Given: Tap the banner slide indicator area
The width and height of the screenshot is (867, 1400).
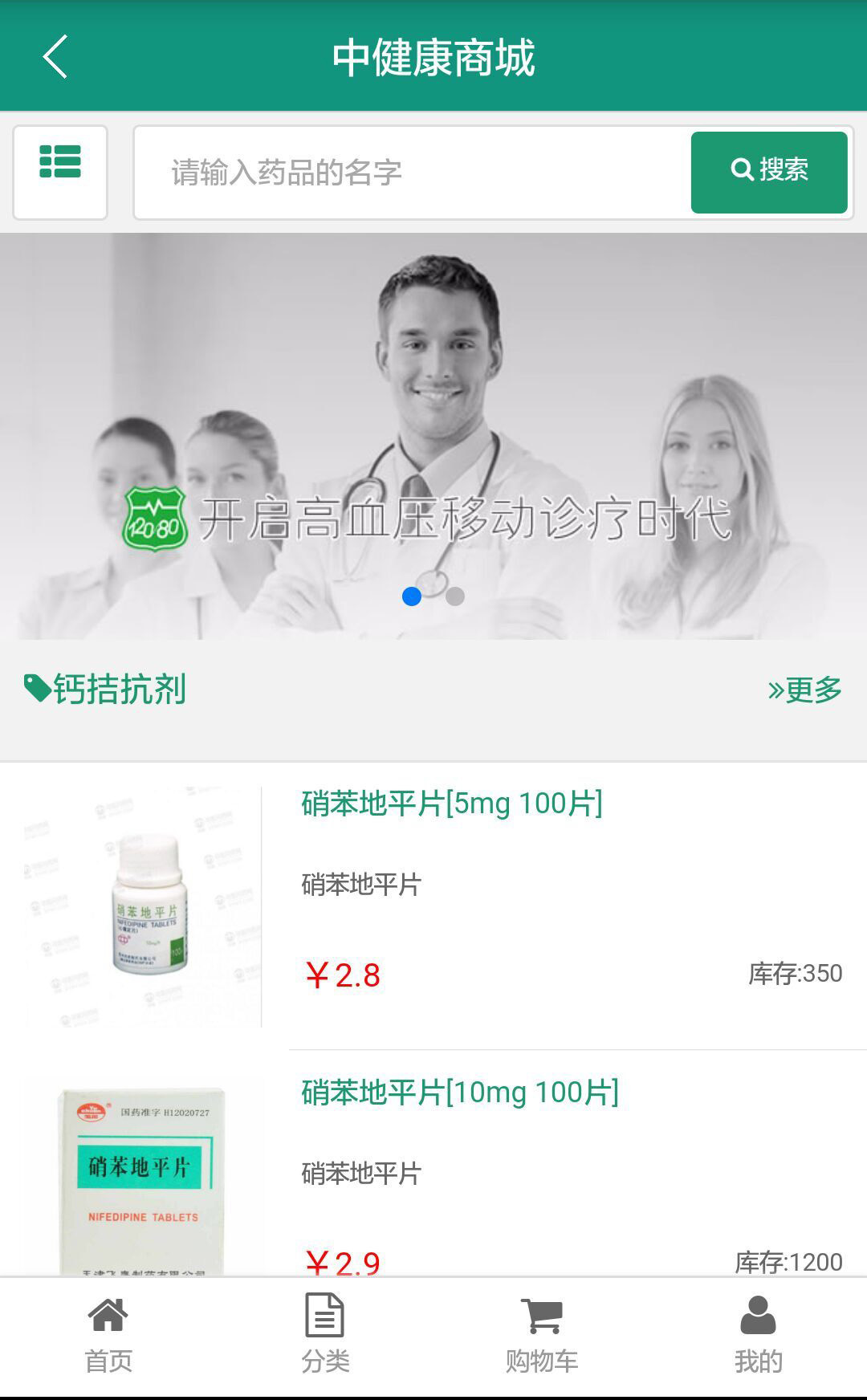Looking at the screenshot, I should [x=433, y=596].
